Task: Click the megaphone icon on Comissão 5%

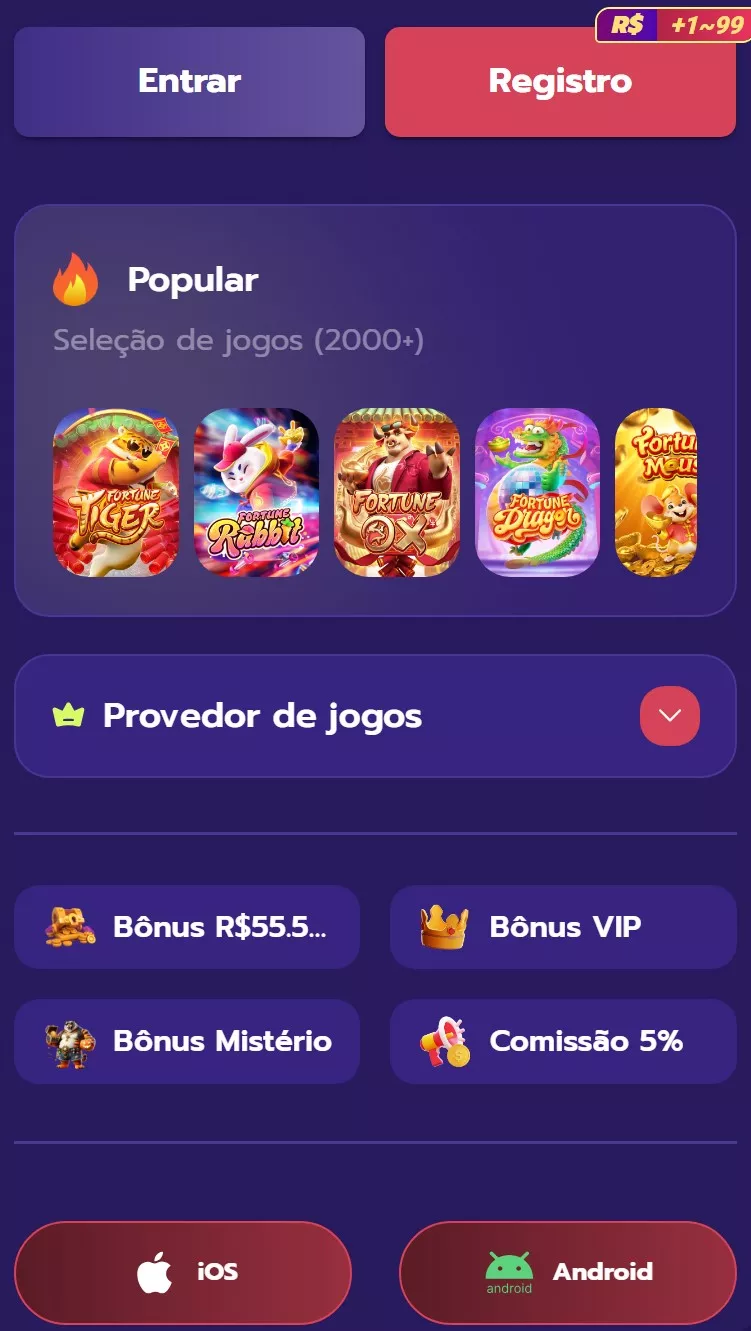Action: point(444,1041)
